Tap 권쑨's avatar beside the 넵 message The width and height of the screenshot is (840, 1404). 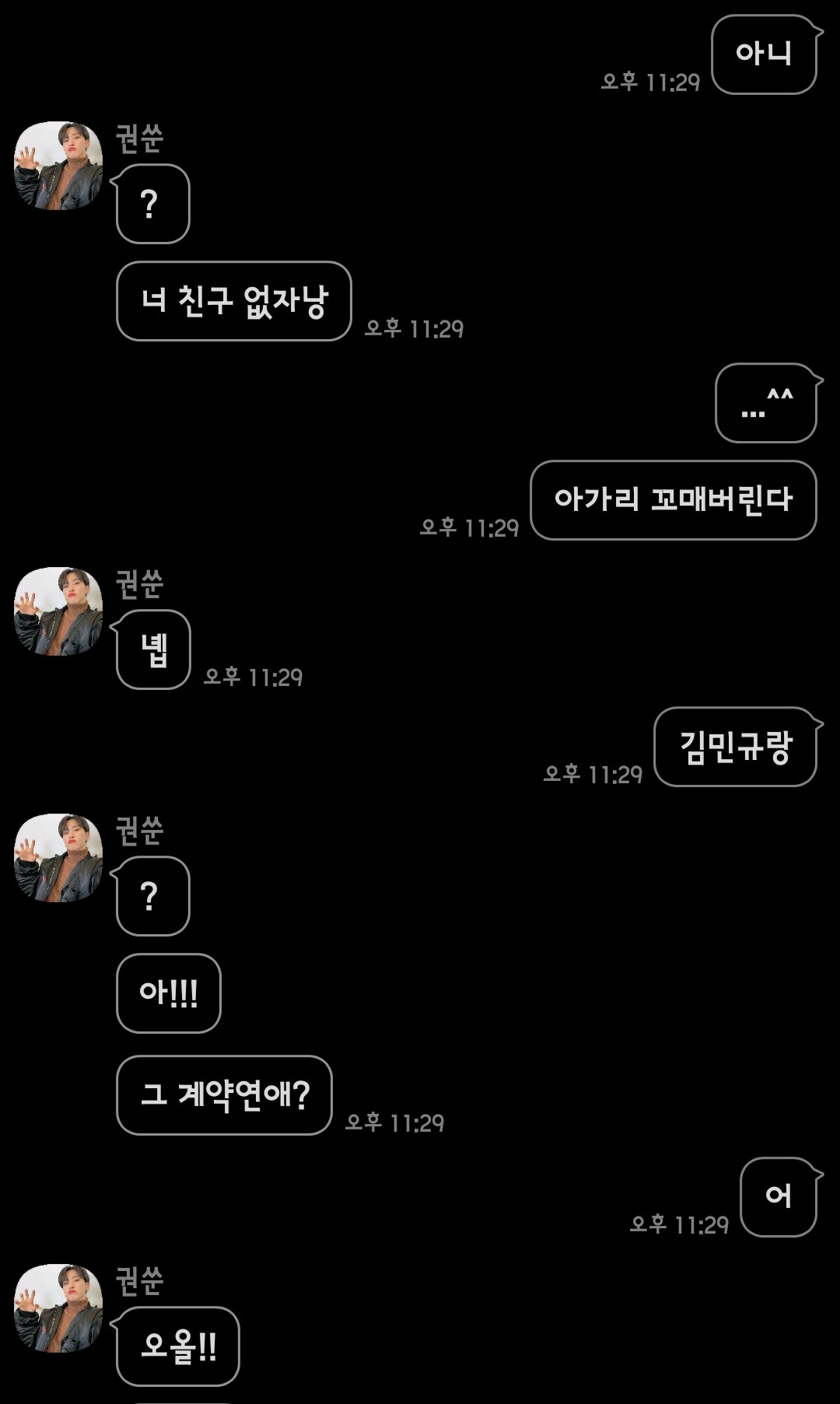tap(58, 611)
